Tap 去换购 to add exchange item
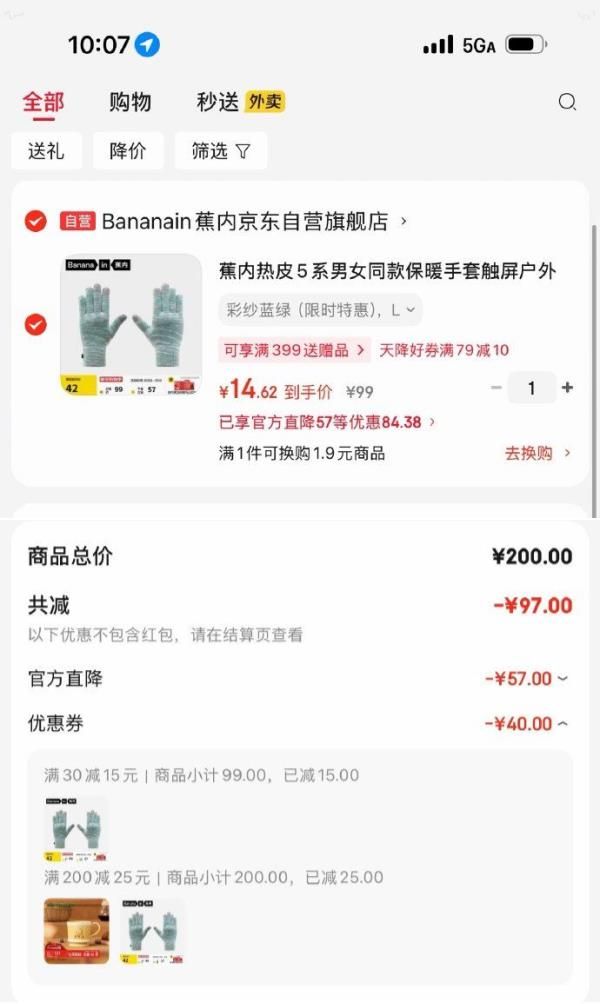600x1004 pixels. pyautogui.click(x=537, y=453)
